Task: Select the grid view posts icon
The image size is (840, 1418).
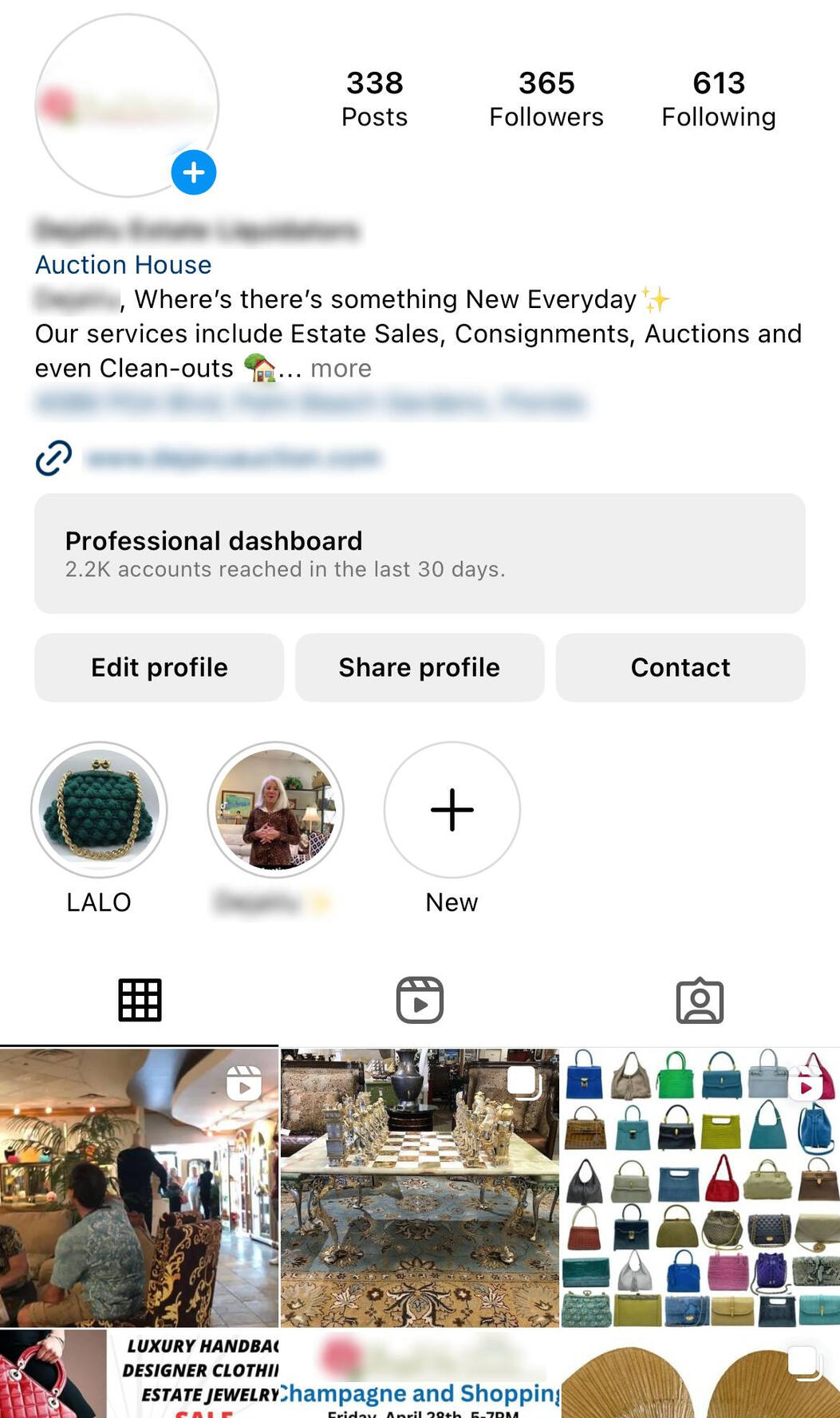Action: coord(140,1000)
